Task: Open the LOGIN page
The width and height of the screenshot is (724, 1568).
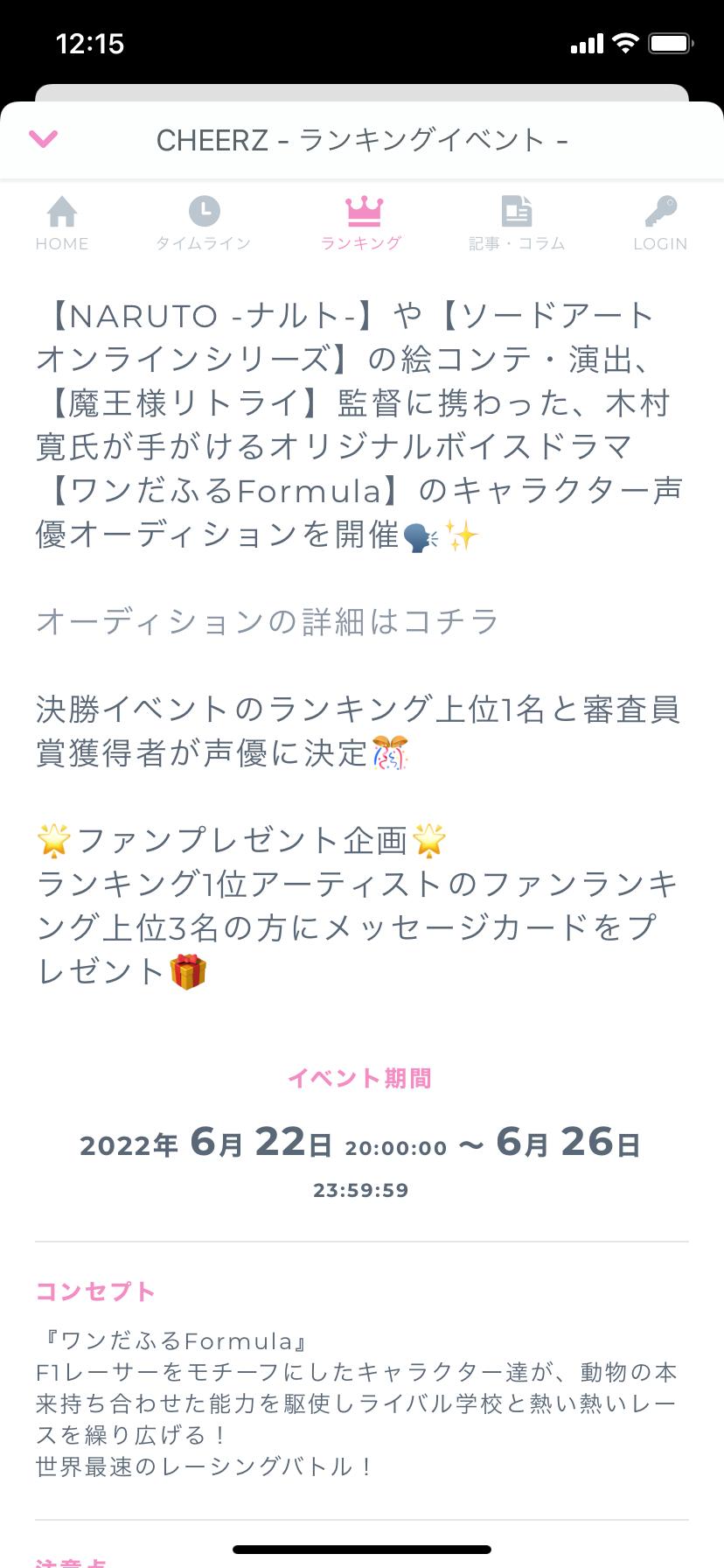Action: [660, 223]
